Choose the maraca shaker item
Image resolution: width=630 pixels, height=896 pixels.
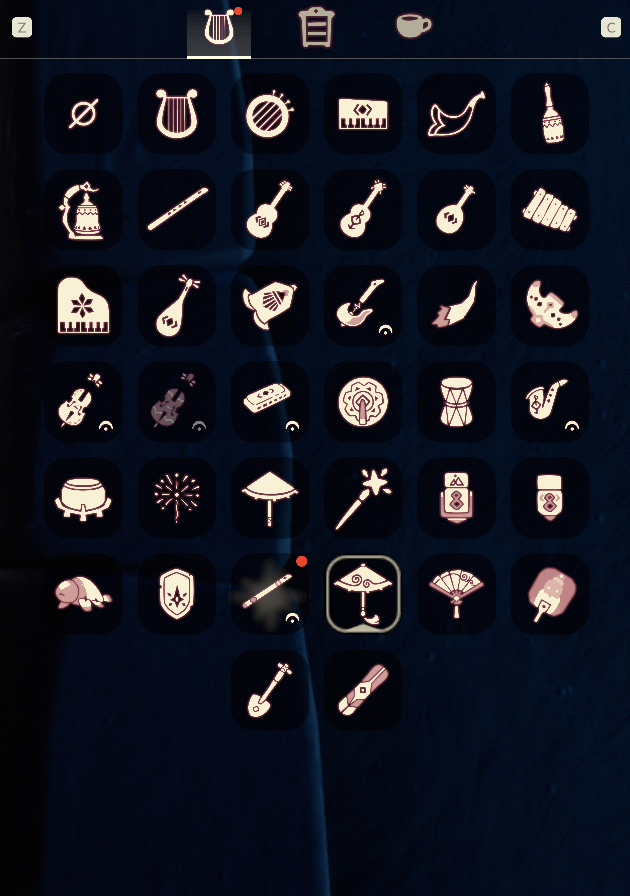tap(550, 113)
